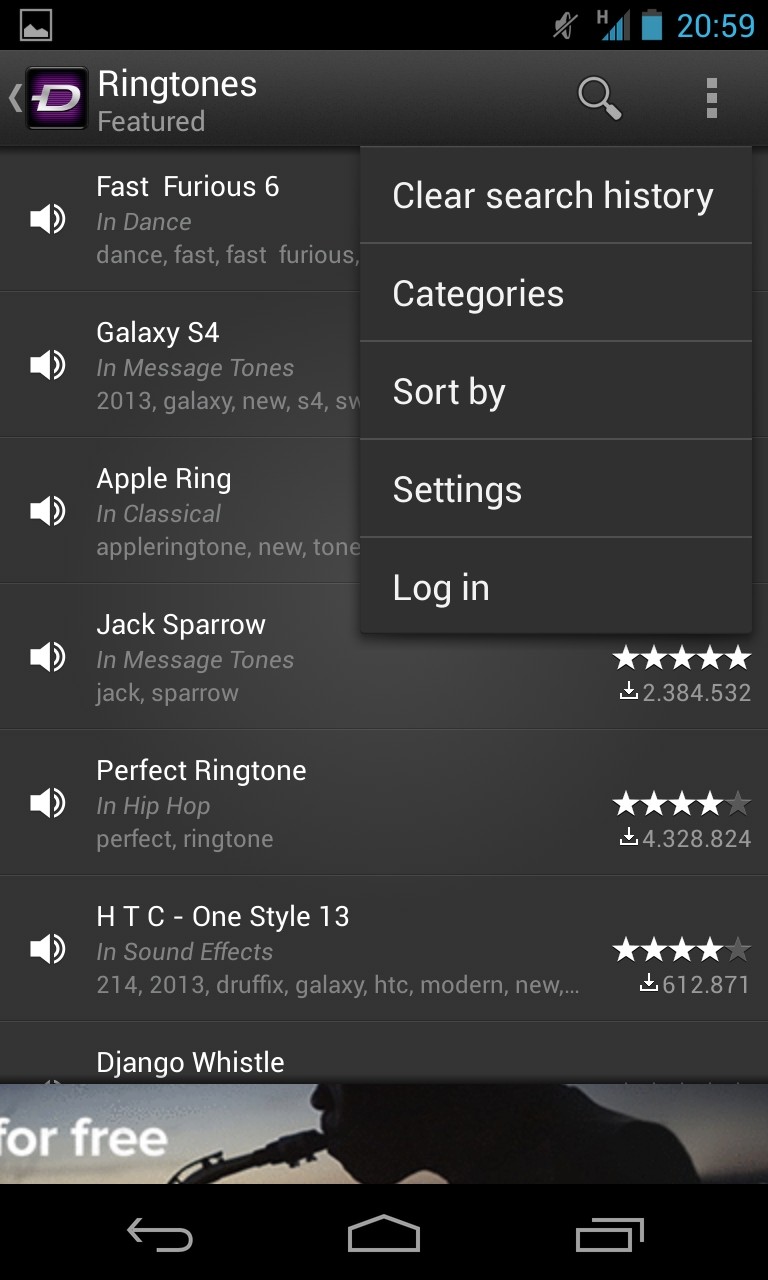Select Clear search history from the menu
Image resolution: width=768 pixels, height=1280 pixels.
[x=554, y=196]
